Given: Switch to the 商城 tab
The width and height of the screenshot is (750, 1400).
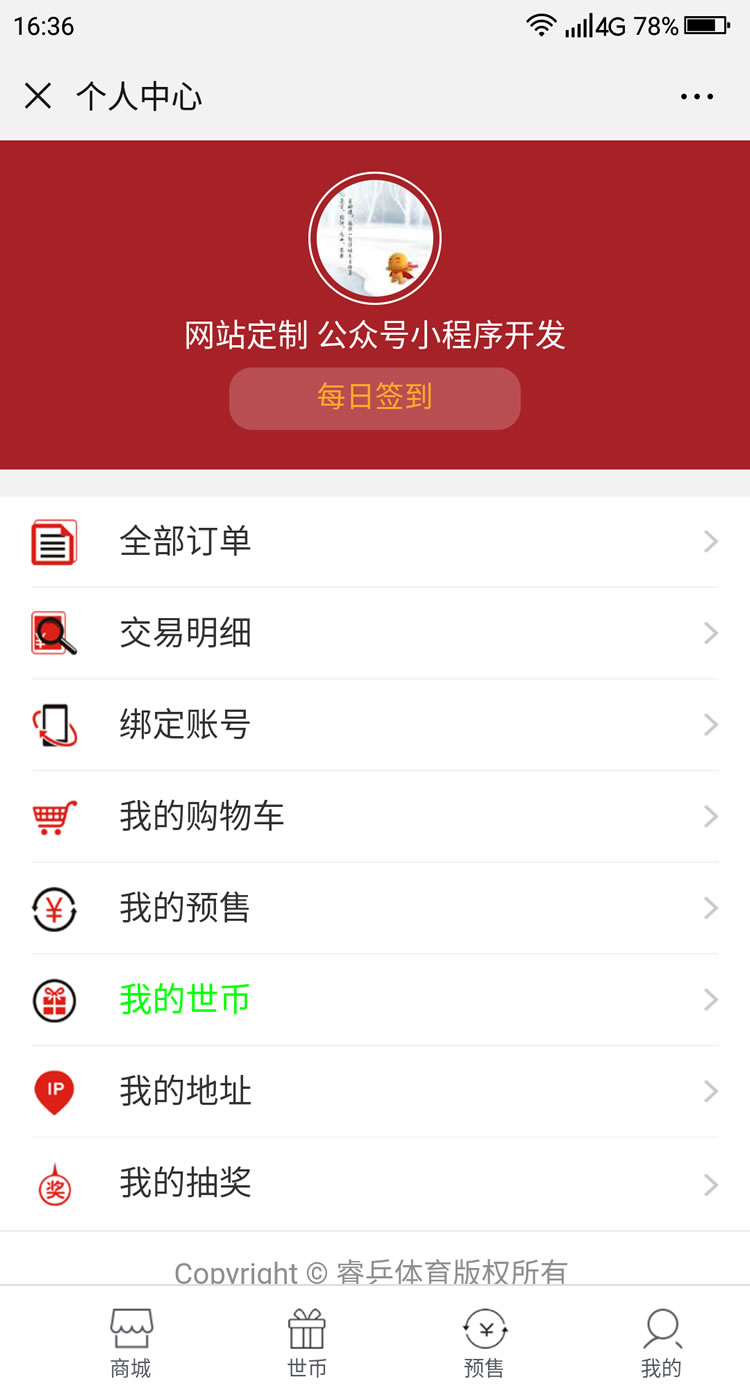Looking at the screenshot, I should 131,1343.
